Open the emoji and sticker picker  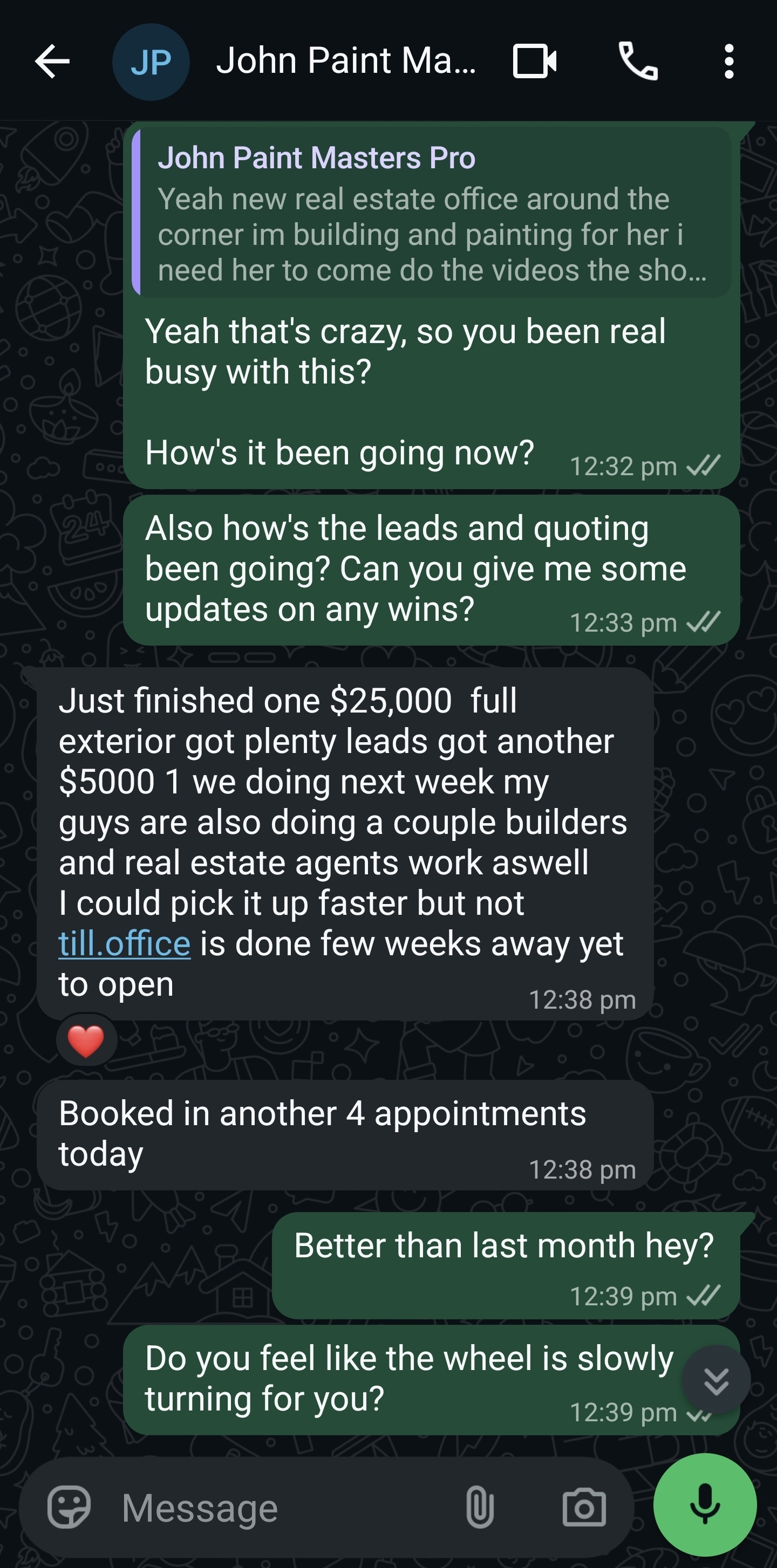coord(70,1507)
